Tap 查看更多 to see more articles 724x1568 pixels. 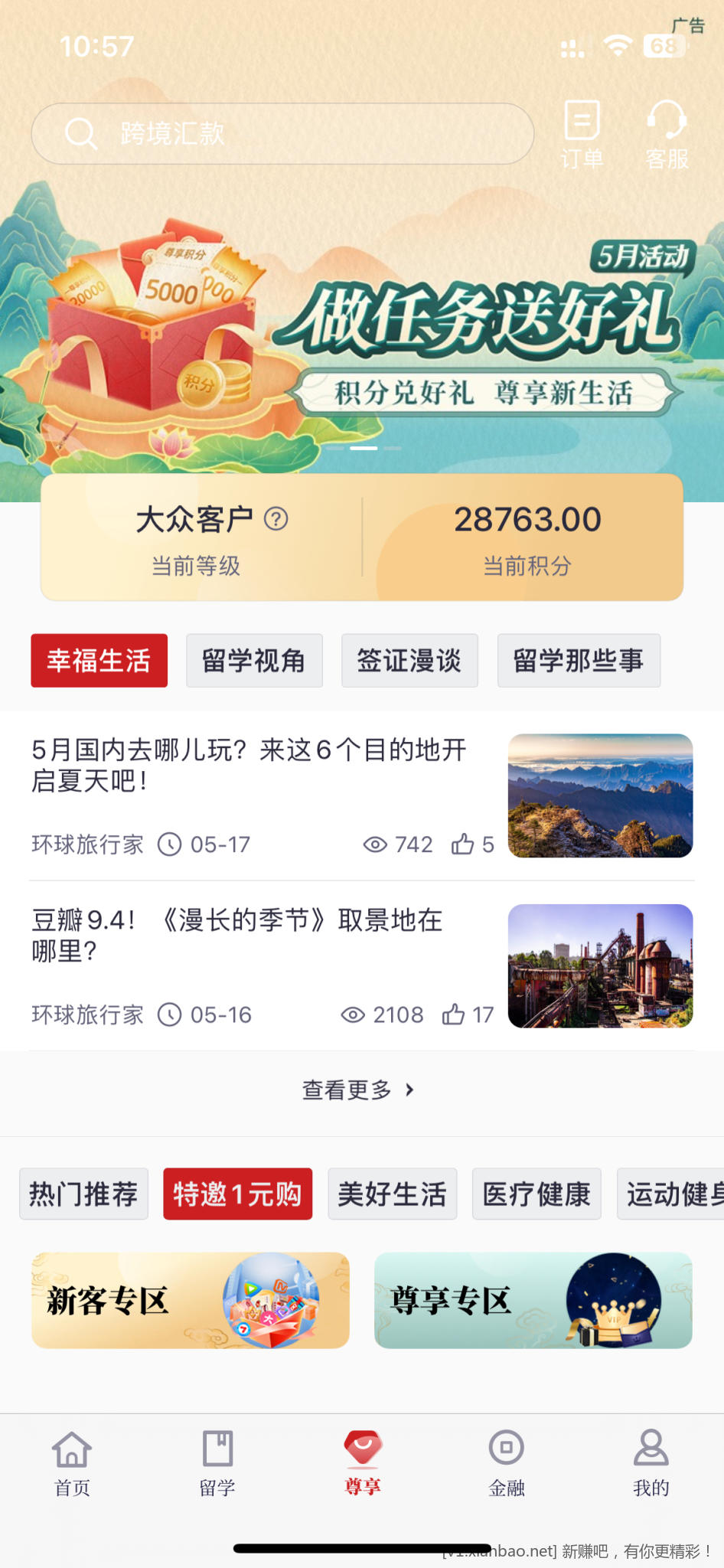tap(358, 1089)
